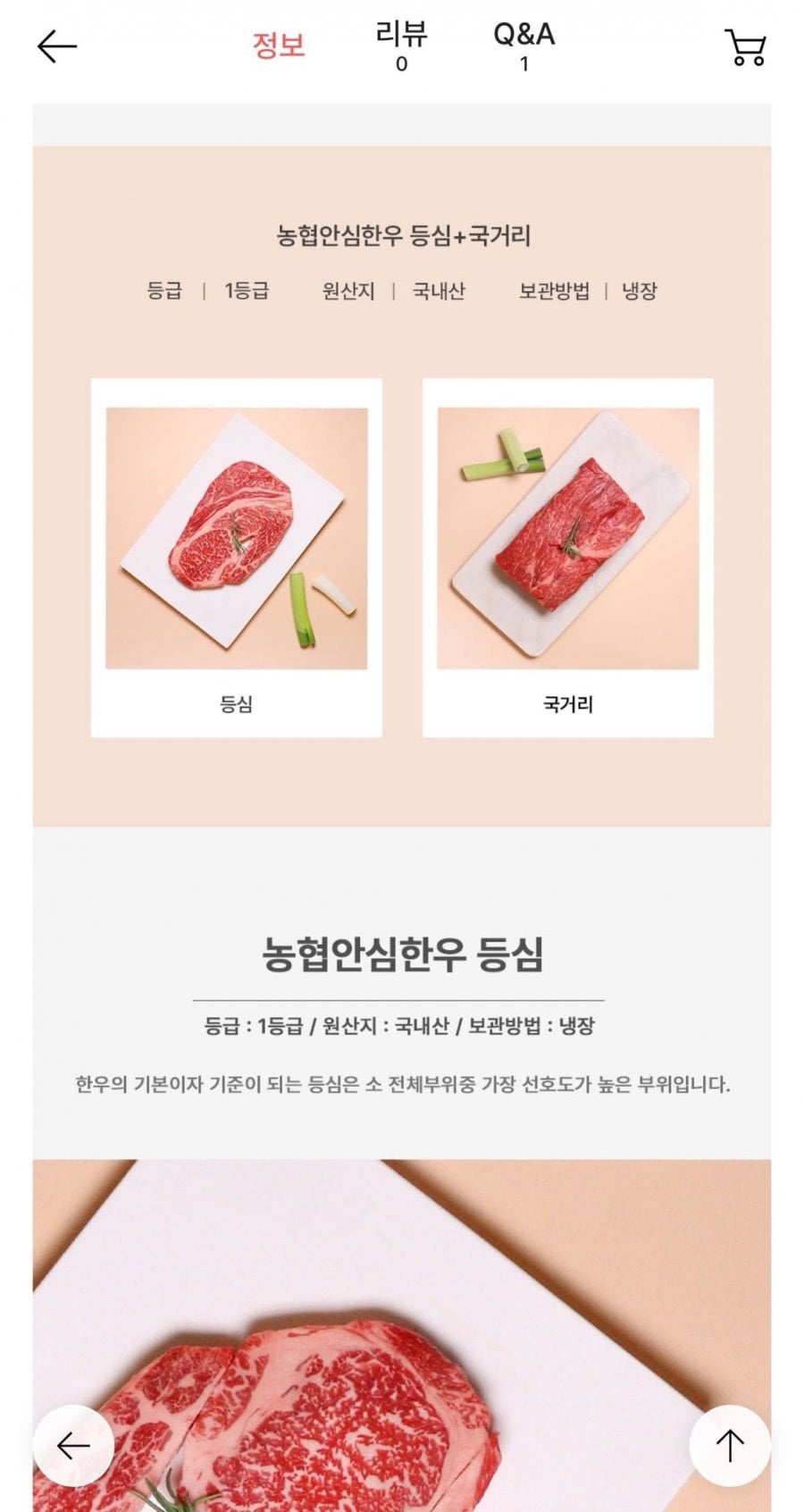Select the 정보 tab
This screenshot has height=1512, width=804.
278,45
